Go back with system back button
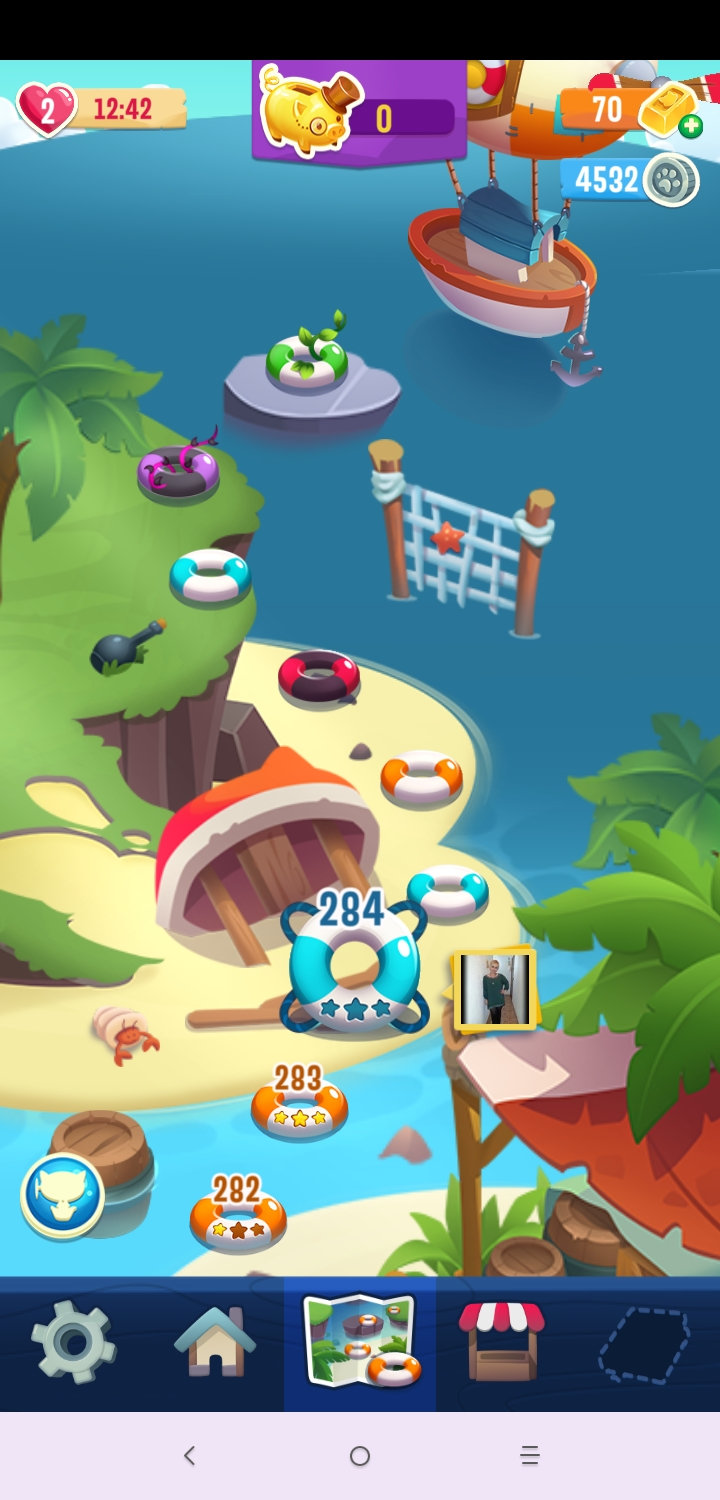The width and height of the screenshot is (720, 1500). pyautogui.click(x=189, y=1456)
